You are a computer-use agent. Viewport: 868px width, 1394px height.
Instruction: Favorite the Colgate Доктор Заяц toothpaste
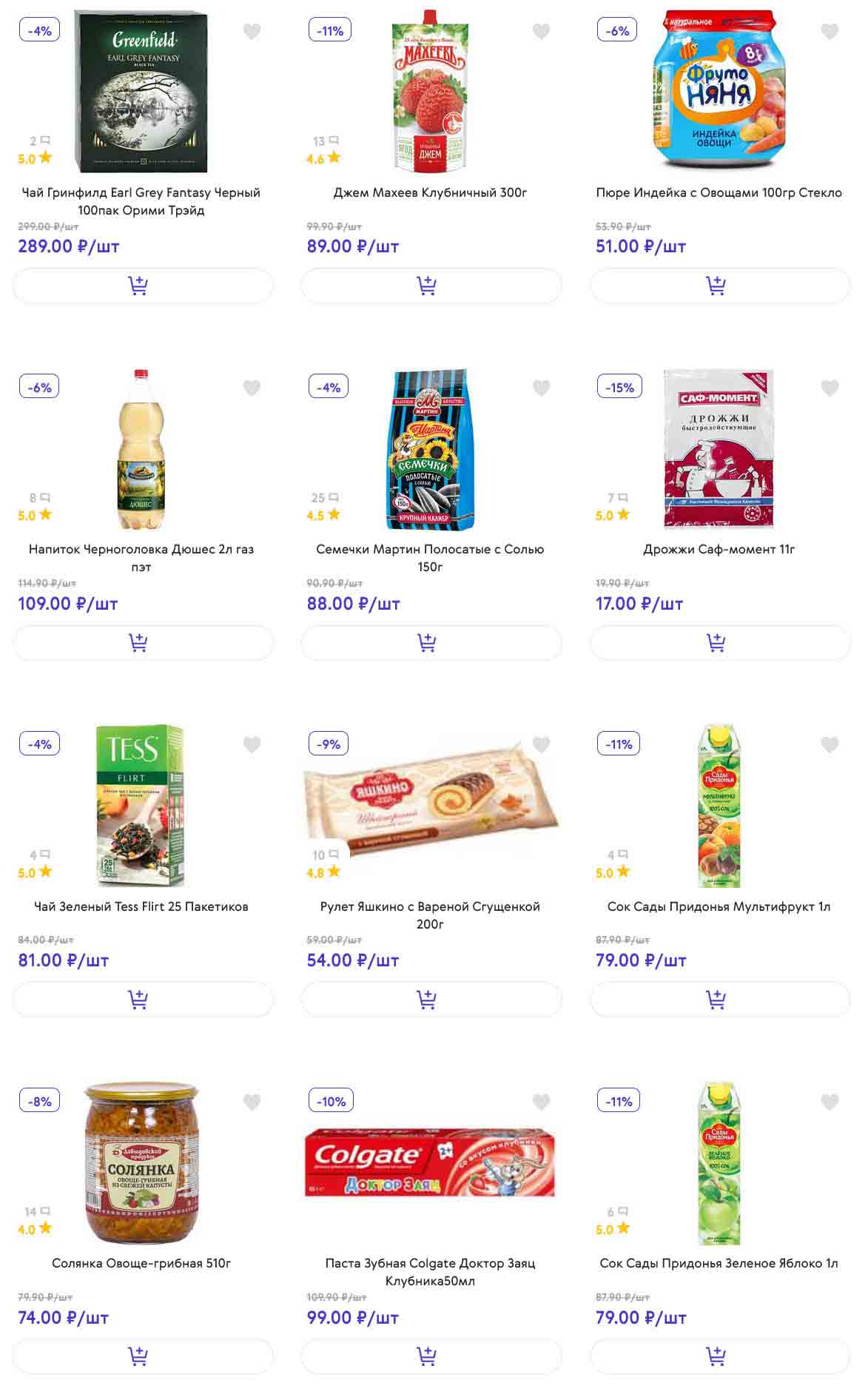(541, 1102)
